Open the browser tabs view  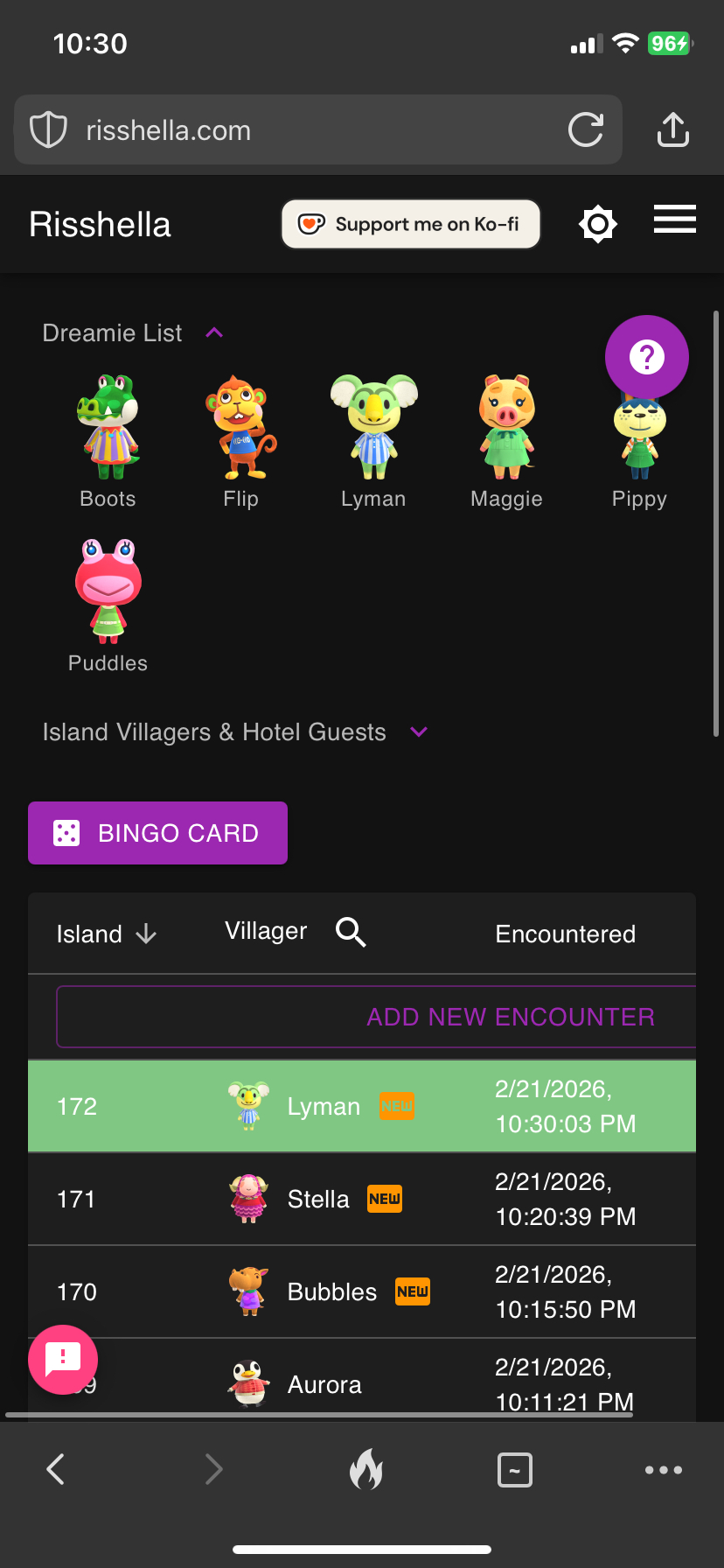[514, 1470]
